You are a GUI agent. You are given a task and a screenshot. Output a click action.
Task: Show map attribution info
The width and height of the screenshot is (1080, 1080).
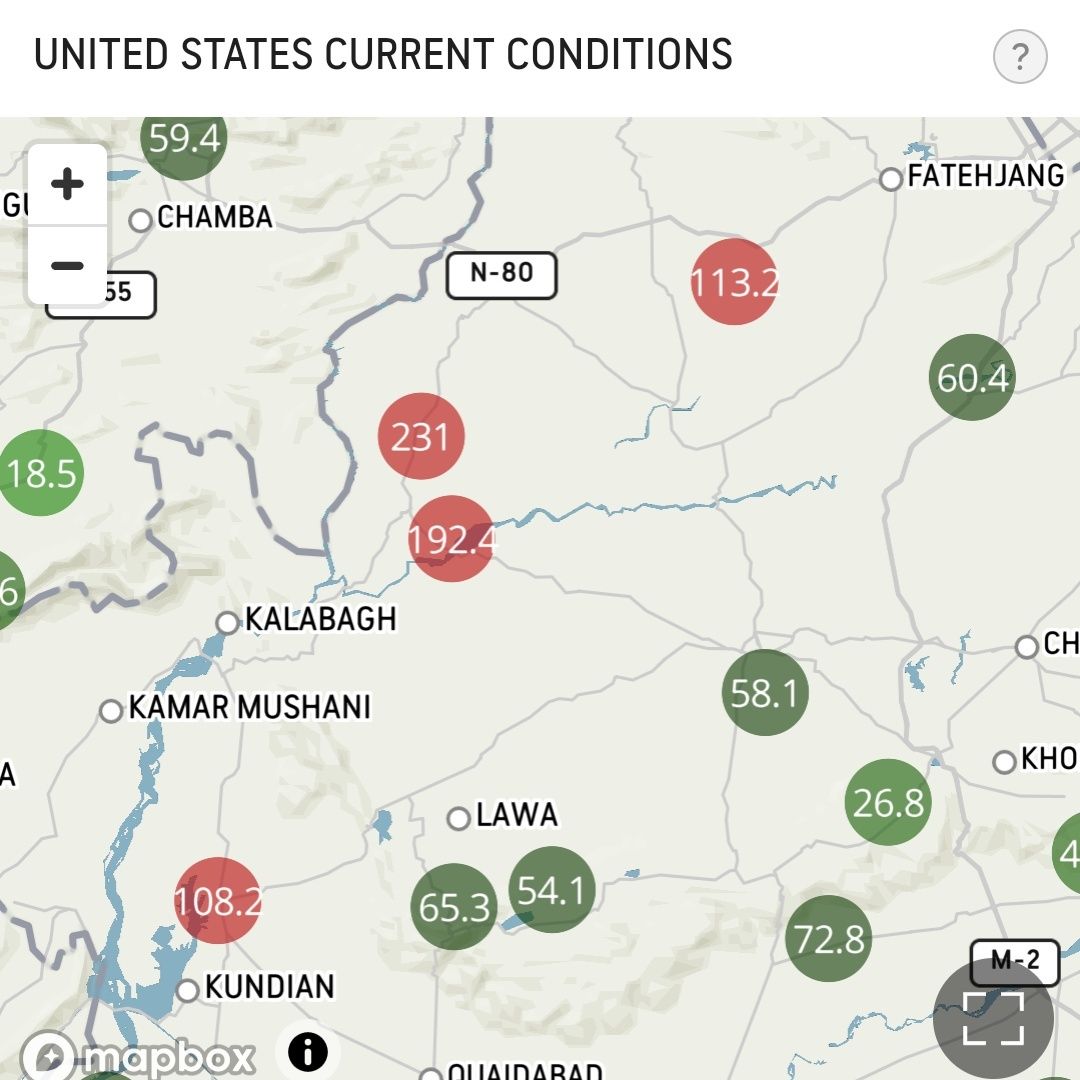[x=308, y=1052]
